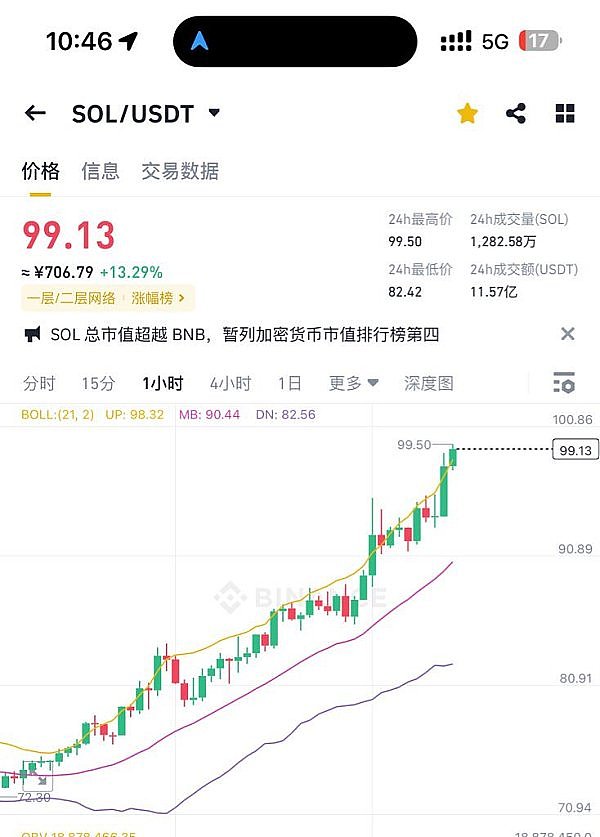Select the 价格 tab
Image resolution: width=600 pixels, height=837 pixels.
40,171
